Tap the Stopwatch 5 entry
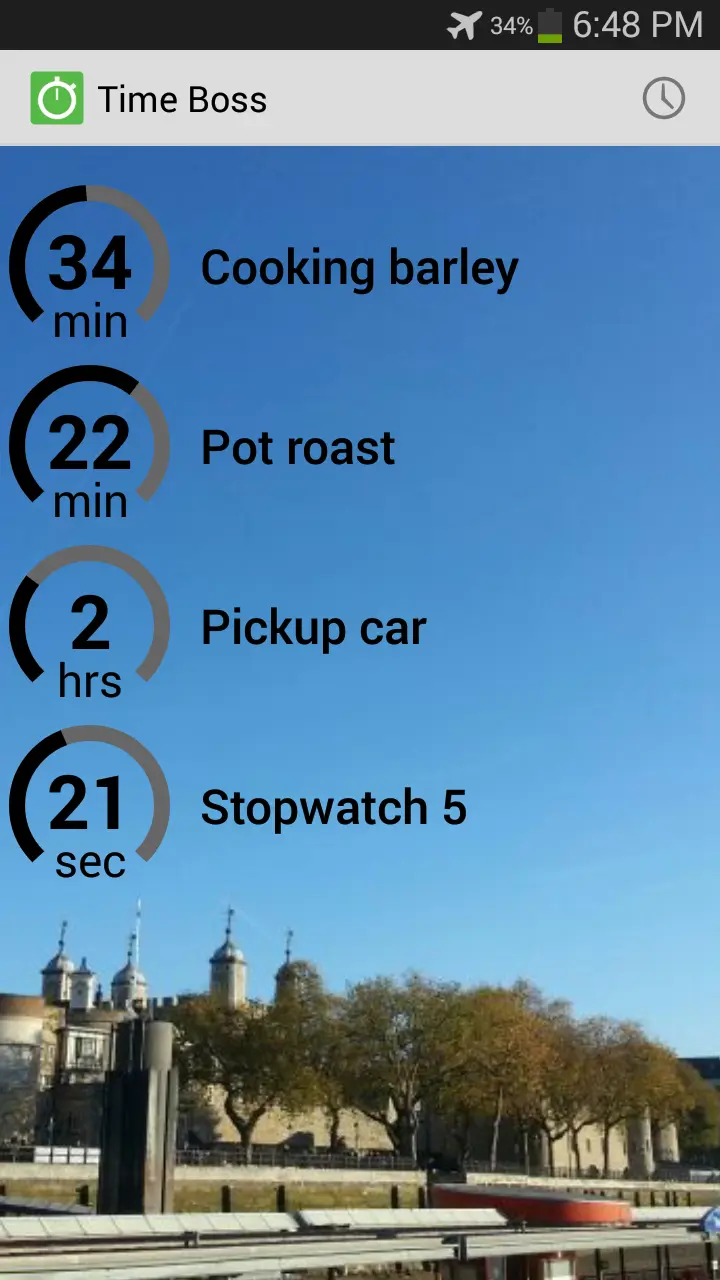This screenshot has height=1280, width=720. coord(360,806)
